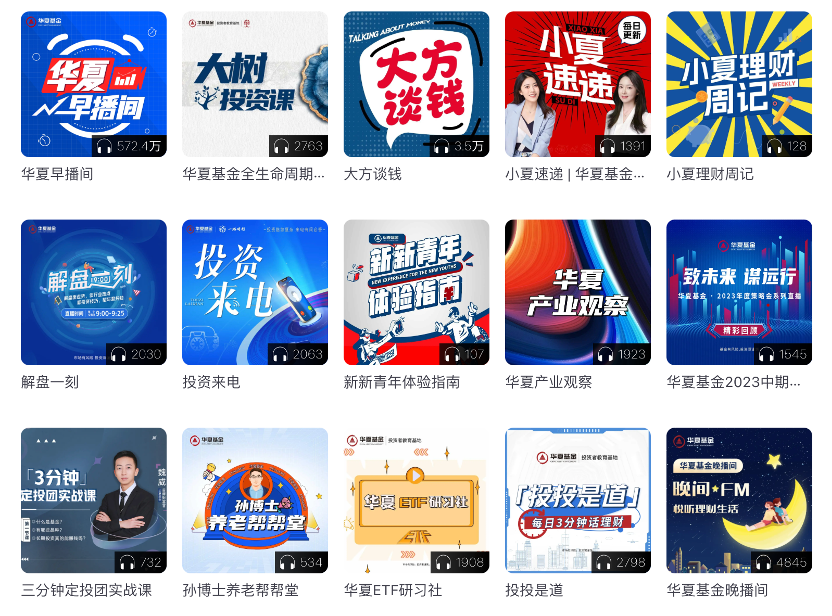Screen dimensions: 832x616
Task: Select the 投投是道 album tile
Action: 578,501
